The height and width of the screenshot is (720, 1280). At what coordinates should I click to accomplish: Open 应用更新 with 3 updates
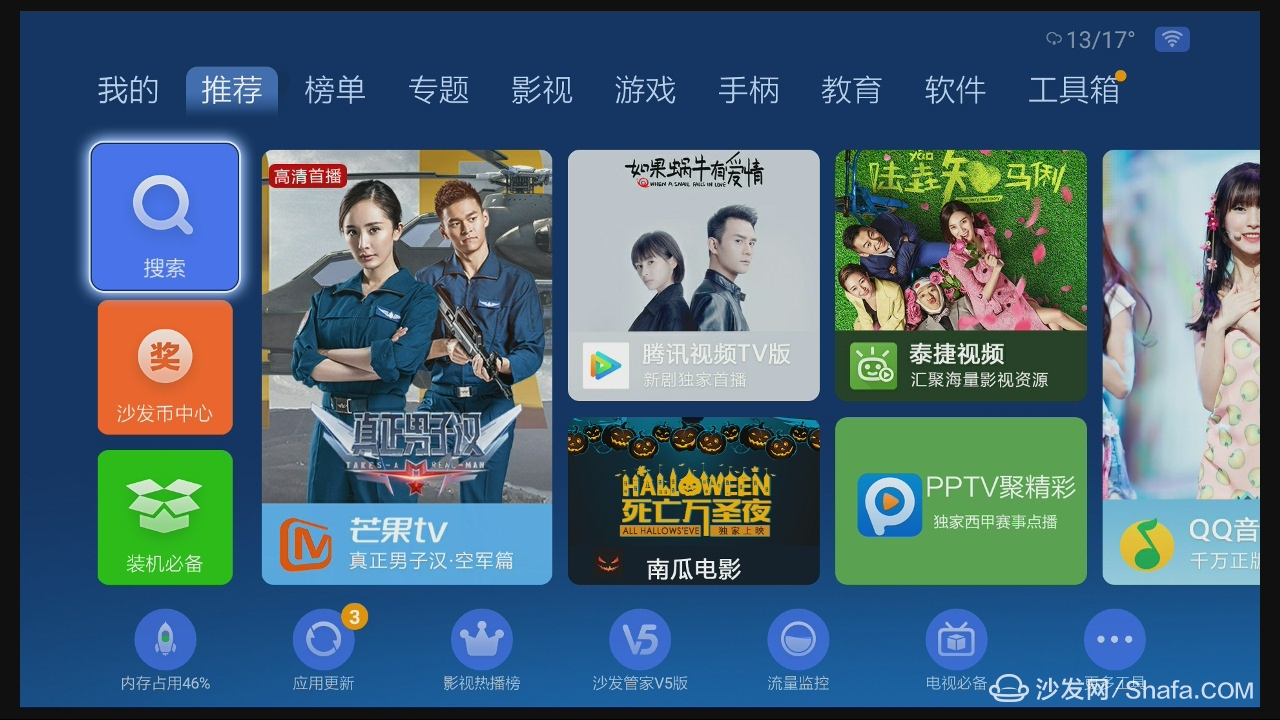323,640
